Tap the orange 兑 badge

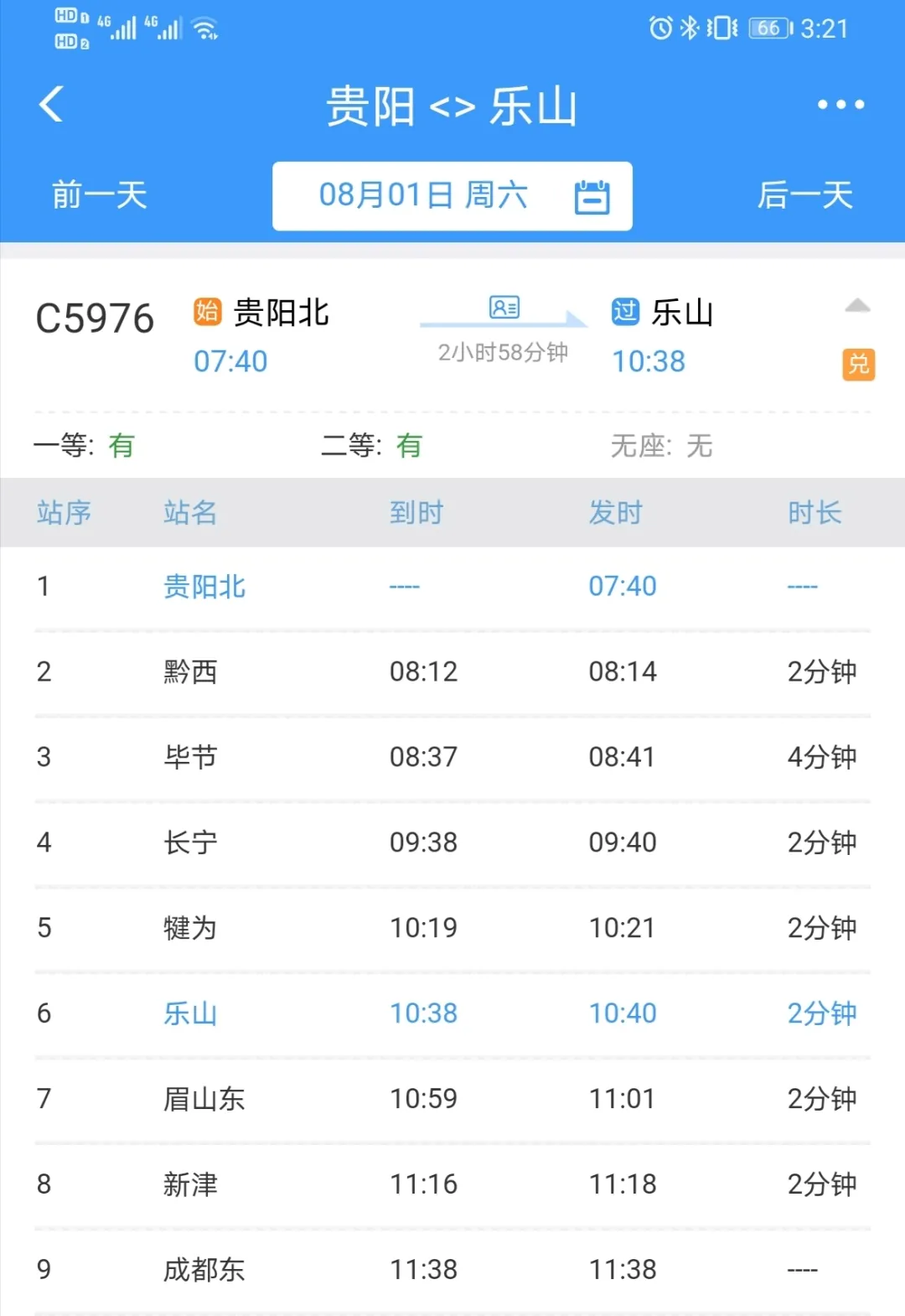[x=858, y=365]
